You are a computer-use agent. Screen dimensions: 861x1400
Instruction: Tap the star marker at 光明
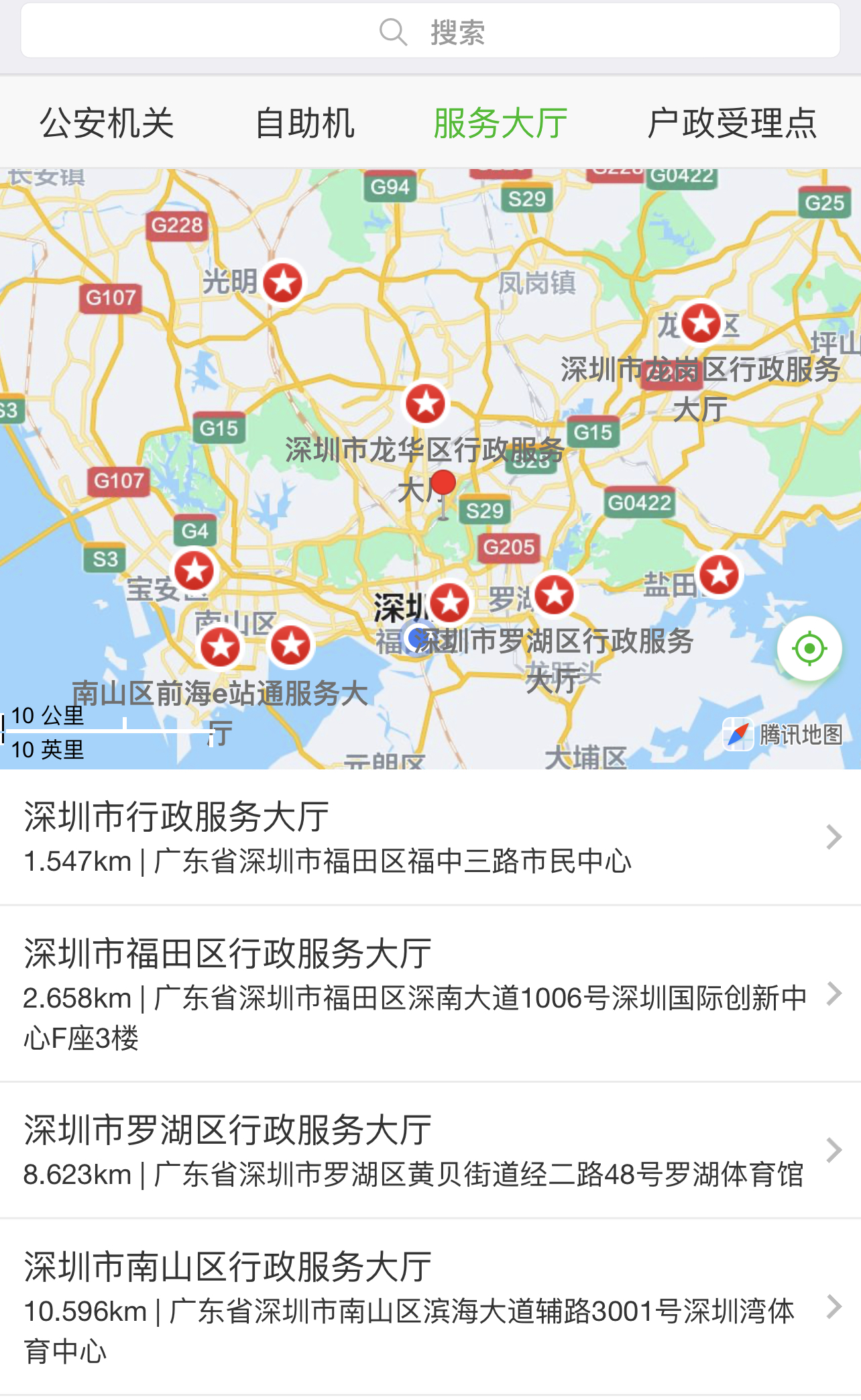[x=283, y=282]
